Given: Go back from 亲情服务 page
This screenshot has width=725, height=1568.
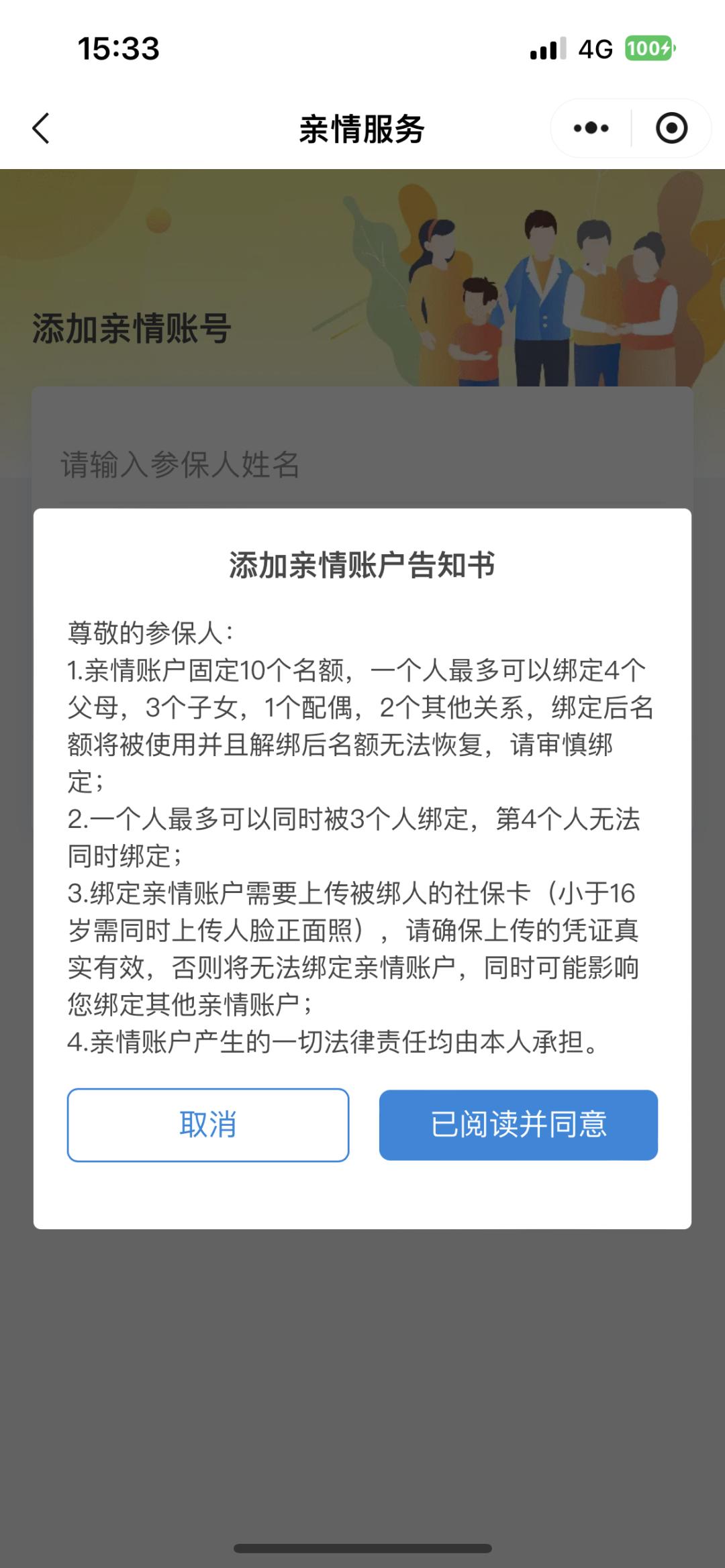Looking at the screenshot, I should tap(42, 128).
